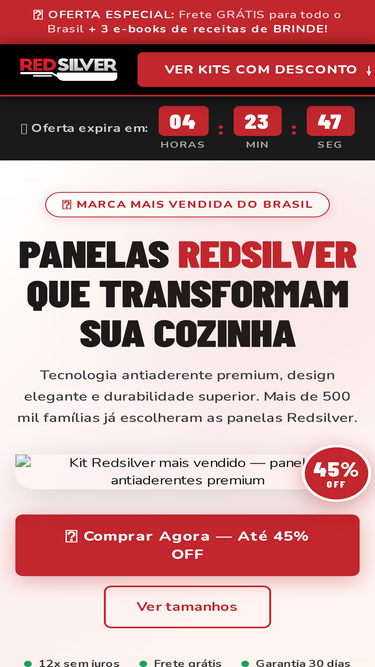Open Ver tamanhos
Viewport: 375px width, 667px height.
point(188,607)
